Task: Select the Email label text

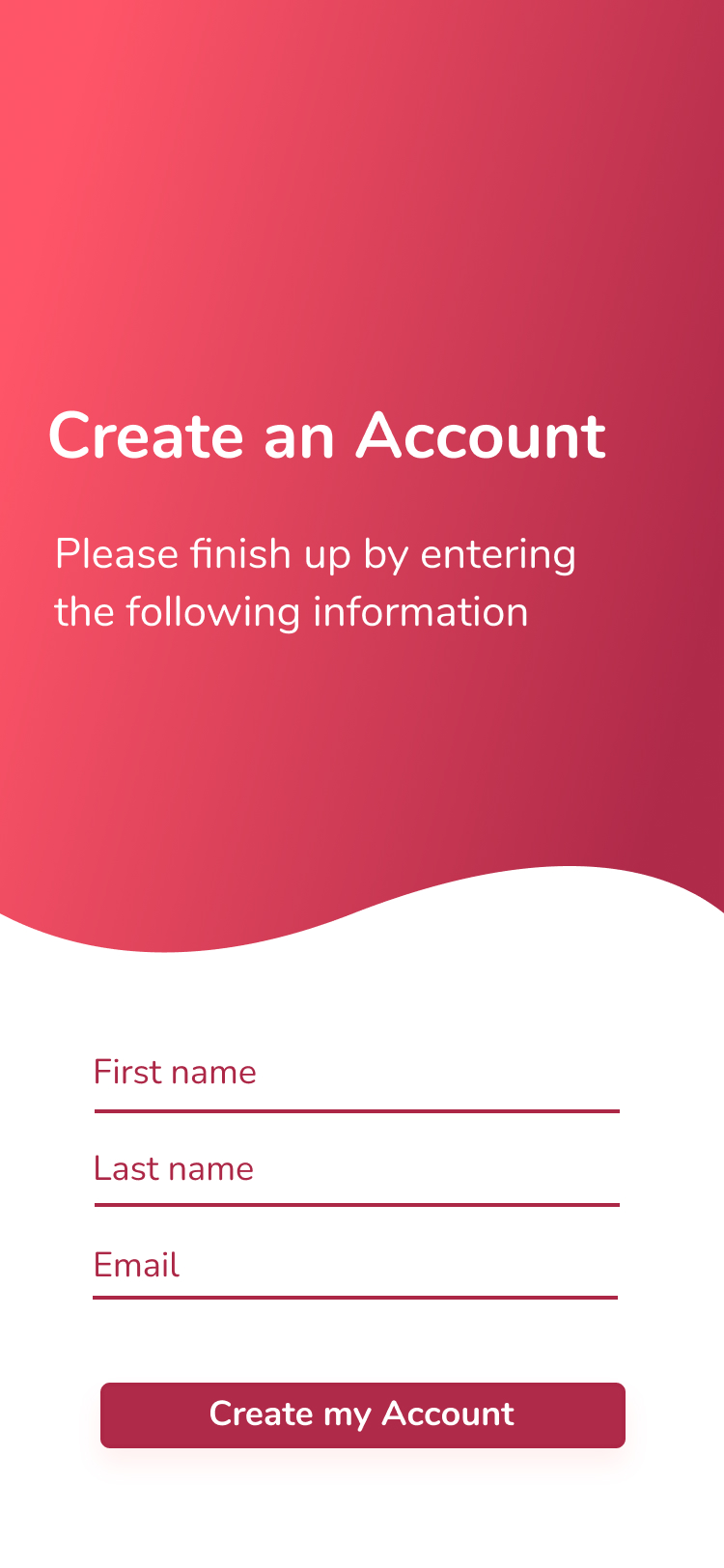Action: coord(136,1265)
